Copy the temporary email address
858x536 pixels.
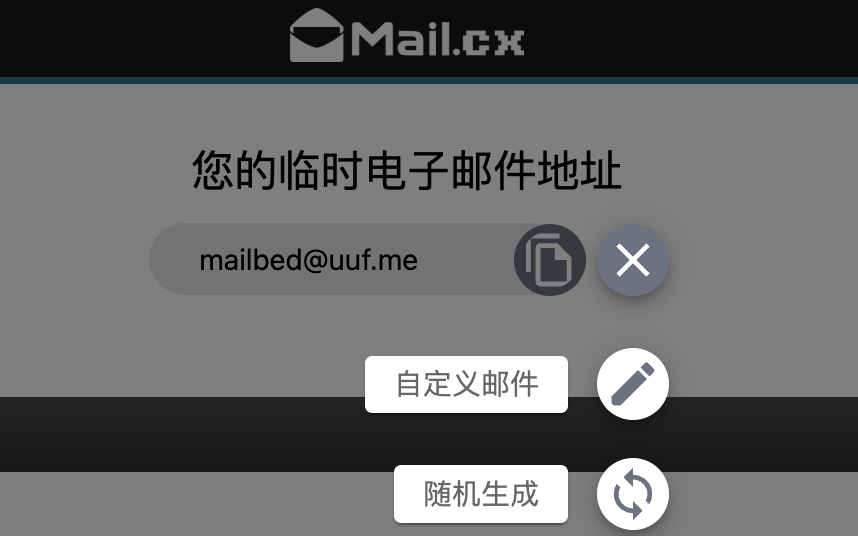[549, 261]
